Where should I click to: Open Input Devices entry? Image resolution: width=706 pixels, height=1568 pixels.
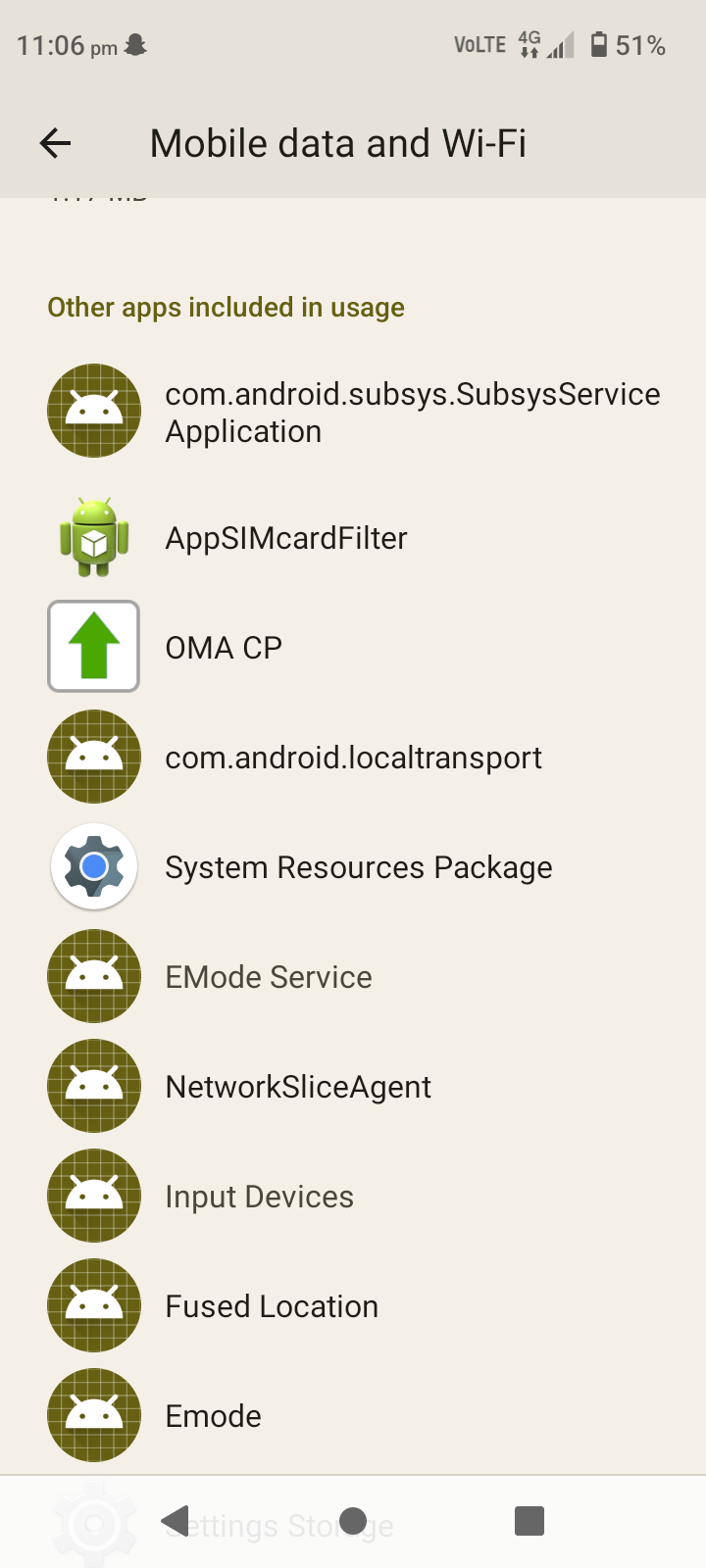tap(353, 1196)
